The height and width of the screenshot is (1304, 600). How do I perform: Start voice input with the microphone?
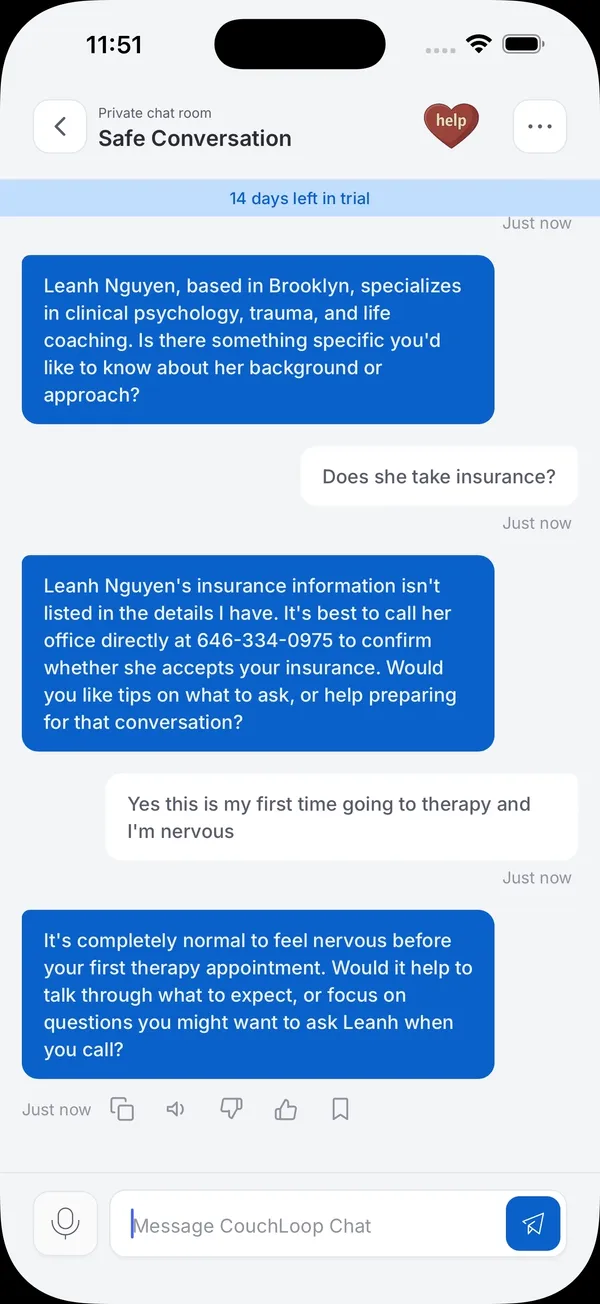pos(66,1223)
